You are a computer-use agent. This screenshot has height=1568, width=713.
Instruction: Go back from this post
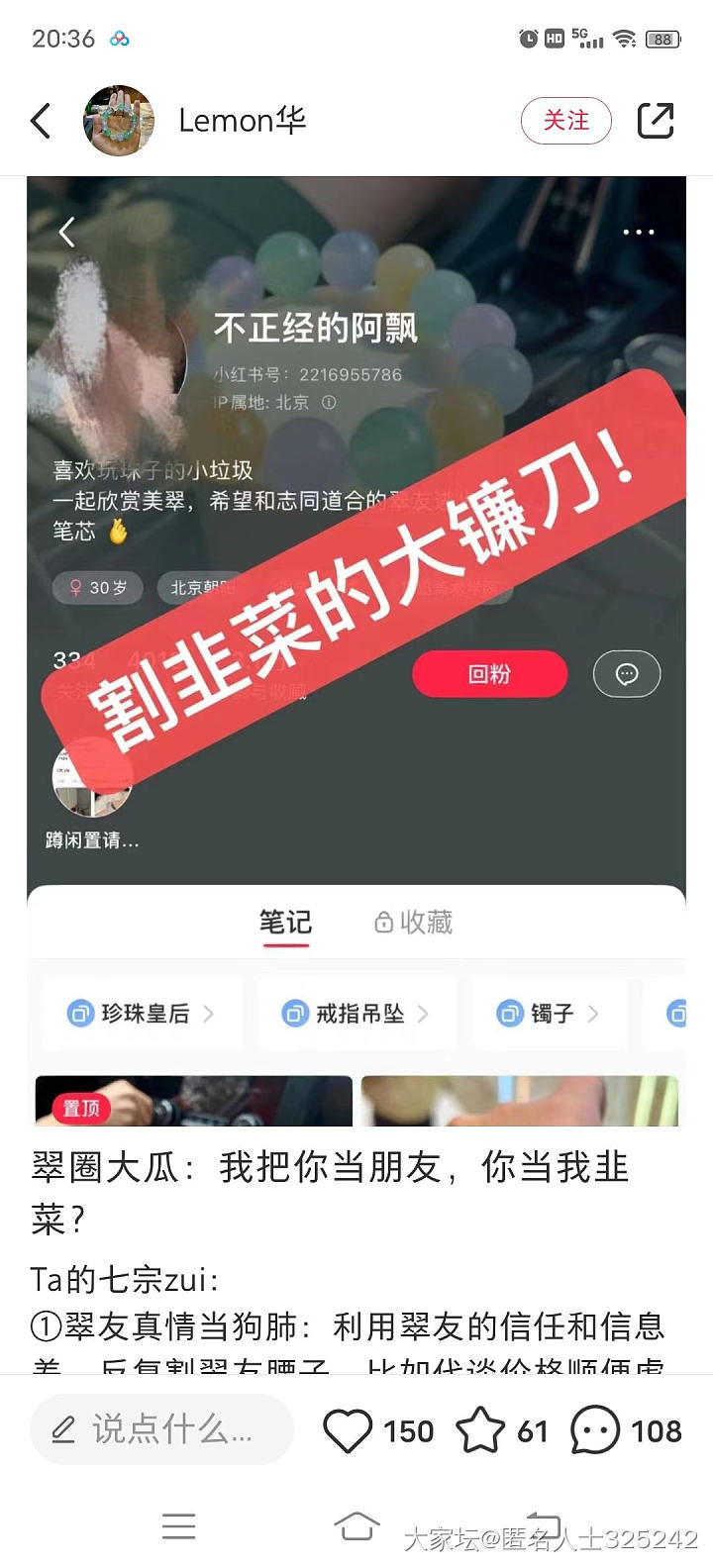pyautogui.click(x=41, y=121)
